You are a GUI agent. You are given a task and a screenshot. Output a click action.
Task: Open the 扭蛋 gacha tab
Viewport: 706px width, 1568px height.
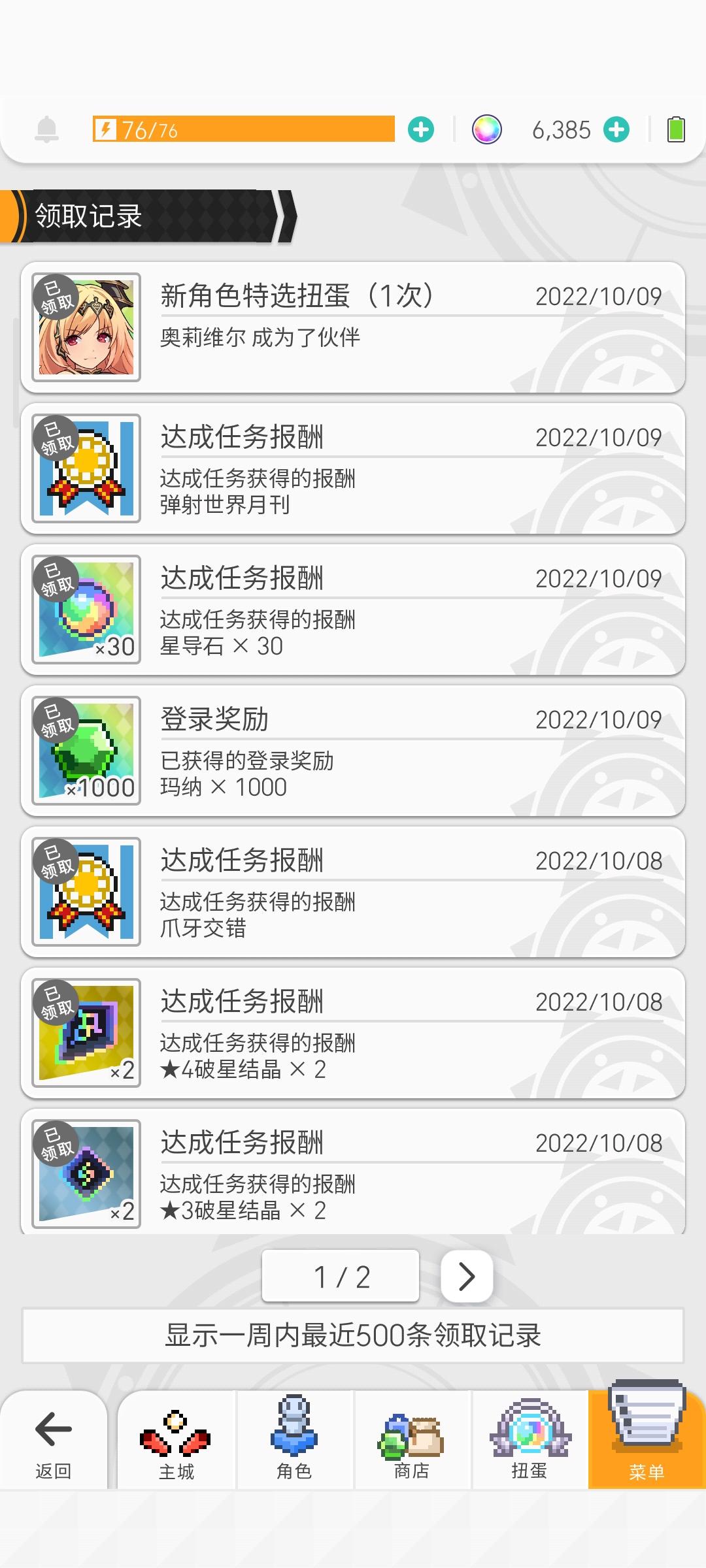[x=529, y=1442]
